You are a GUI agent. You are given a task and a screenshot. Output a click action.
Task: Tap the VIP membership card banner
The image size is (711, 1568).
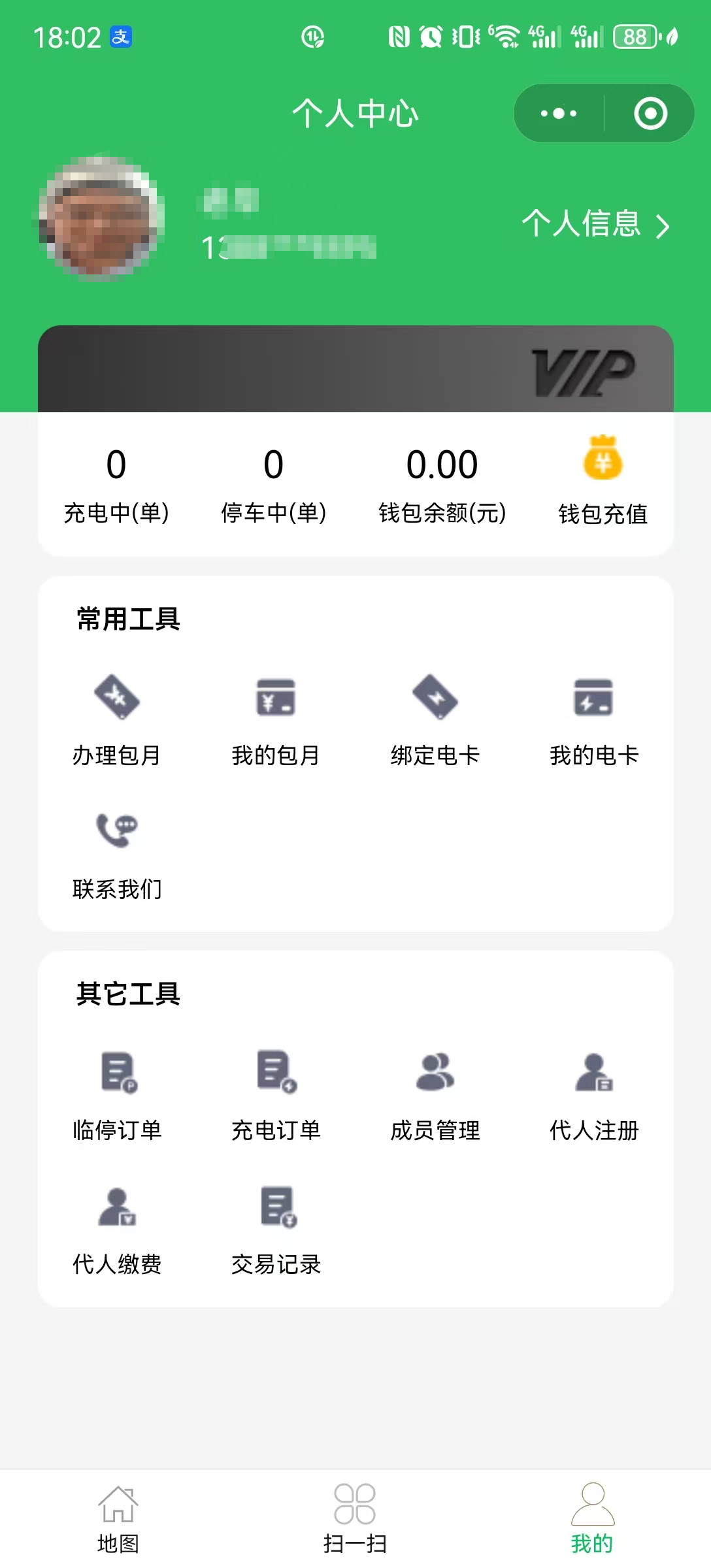coord(355,369)
